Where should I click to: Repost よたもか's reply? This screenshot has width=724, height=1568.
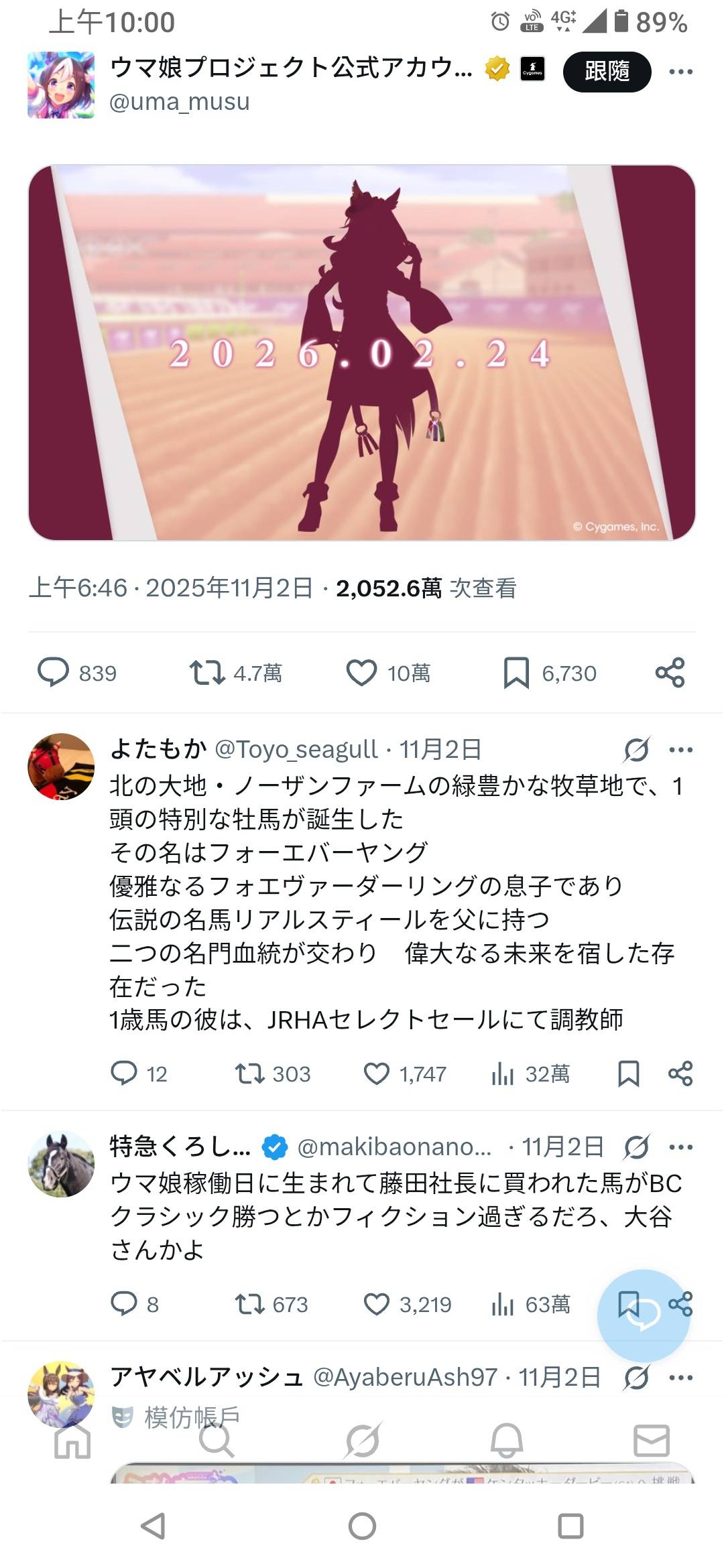point(249,1073)
